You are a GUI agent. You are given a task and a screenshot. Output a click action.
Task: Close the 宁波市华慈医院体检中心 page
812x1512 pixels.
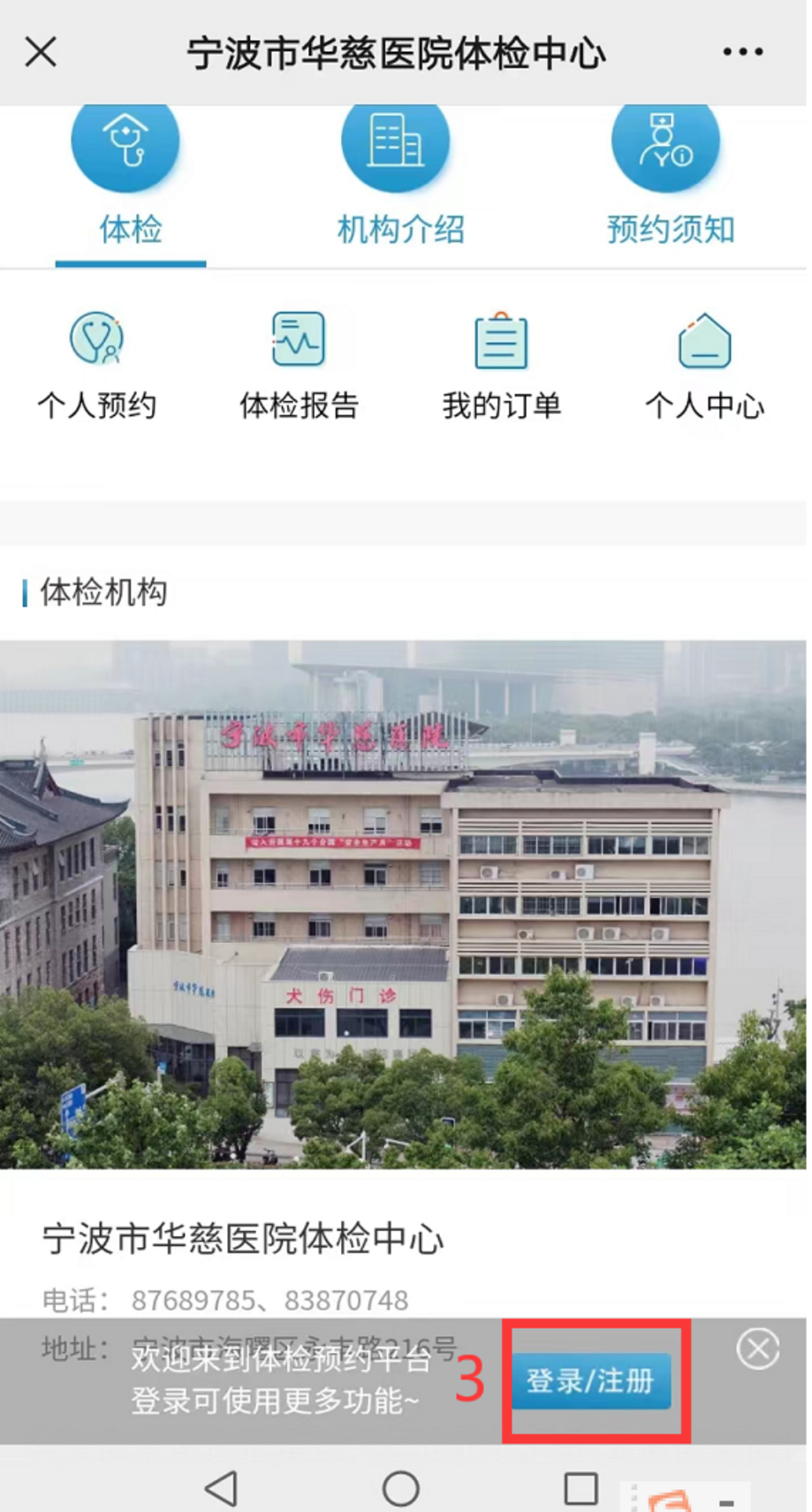(41, 52)
